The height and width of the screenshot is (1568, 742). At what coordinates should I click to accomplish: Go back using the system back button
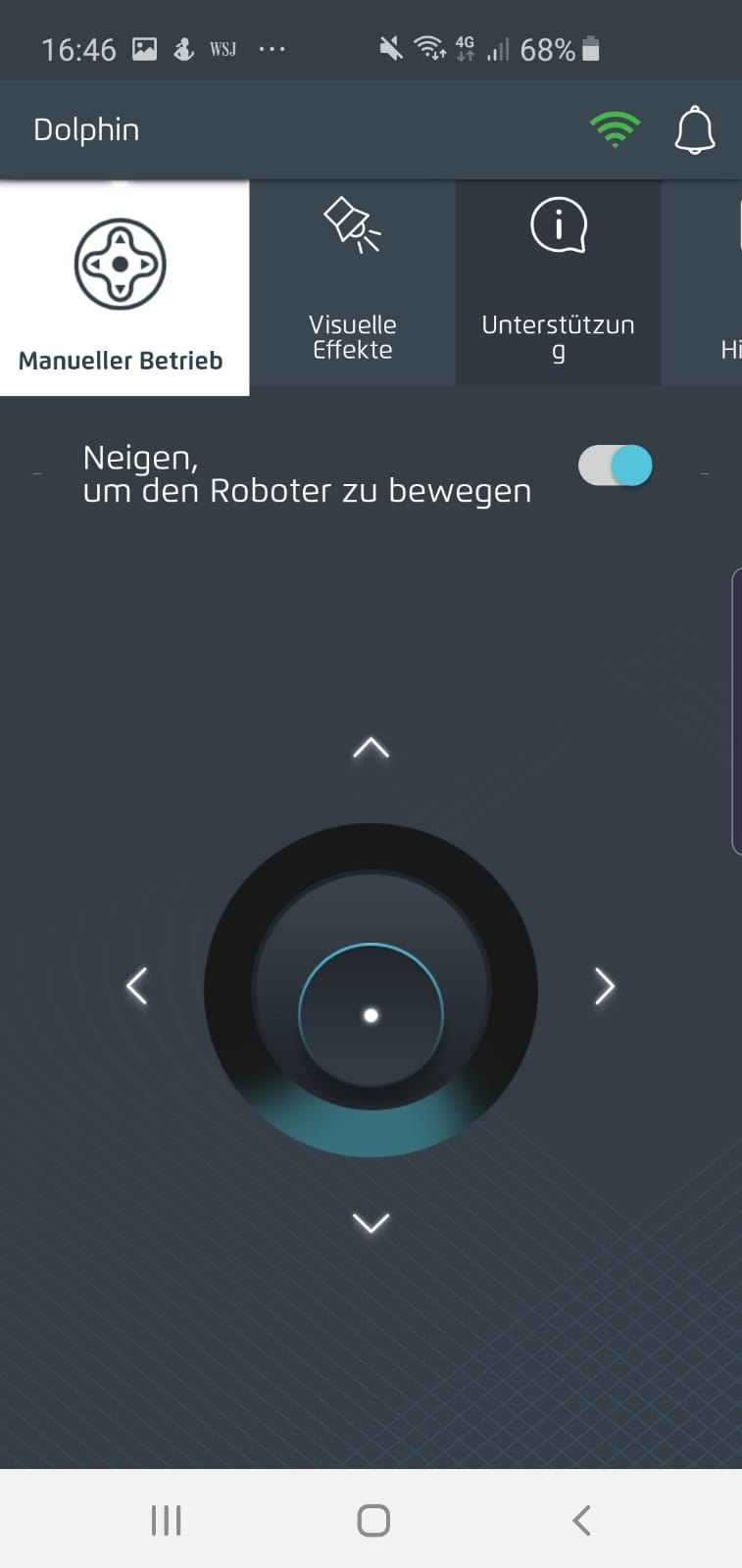(x=581, y=1520)
